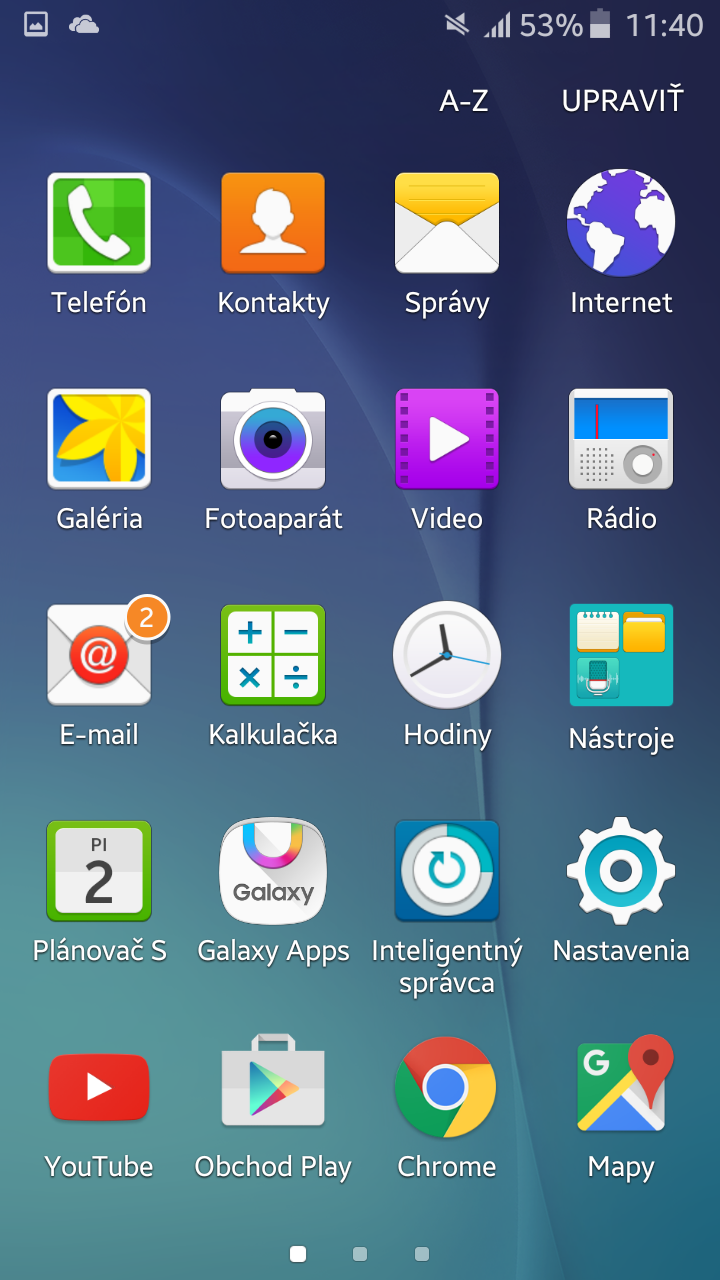Image resolution: width=720 pixels, height=1280 pixels.
Task: Tap UPRAVIŤ to edit the app drawer
Action: [x=622, y=101]
